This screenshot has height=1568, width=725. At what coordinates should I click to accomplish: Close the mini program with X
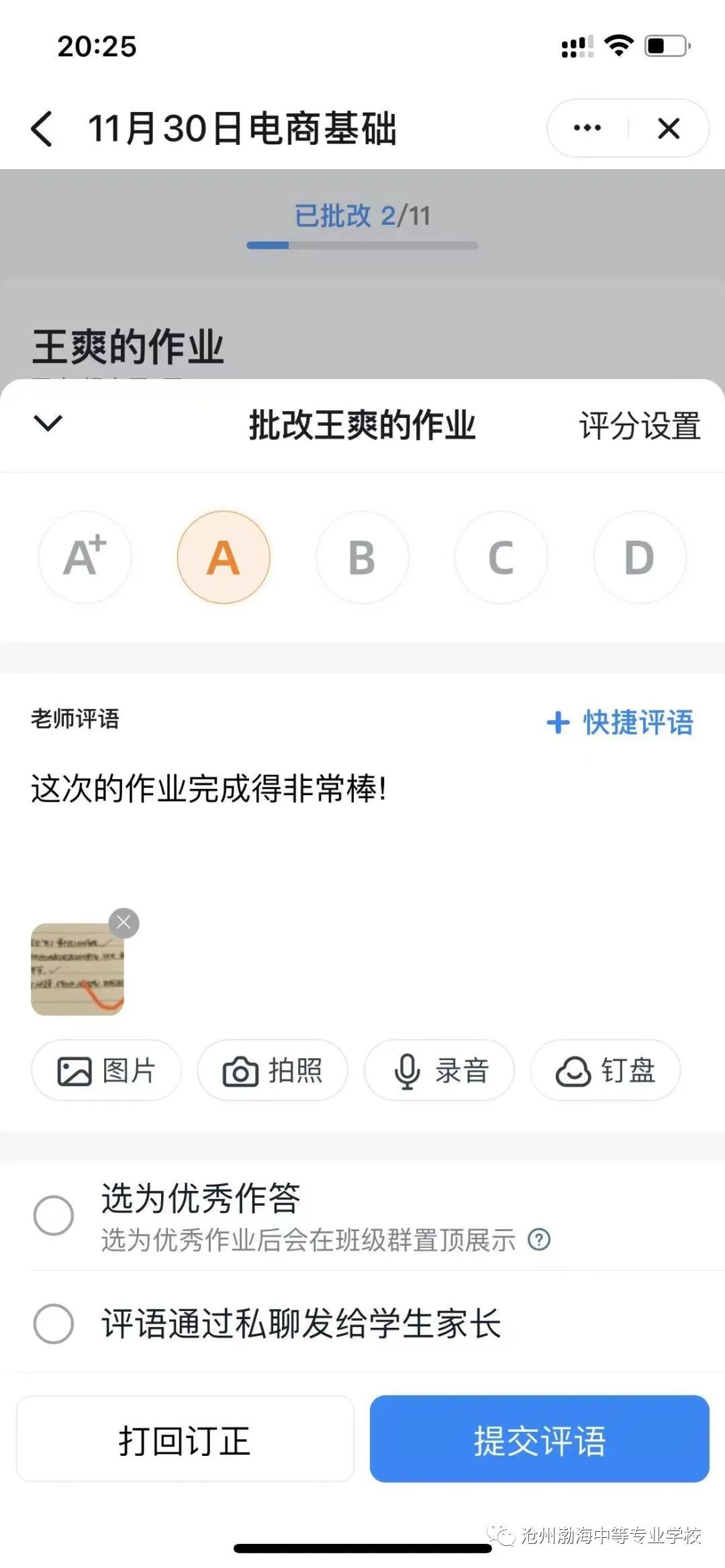point(669,128)
